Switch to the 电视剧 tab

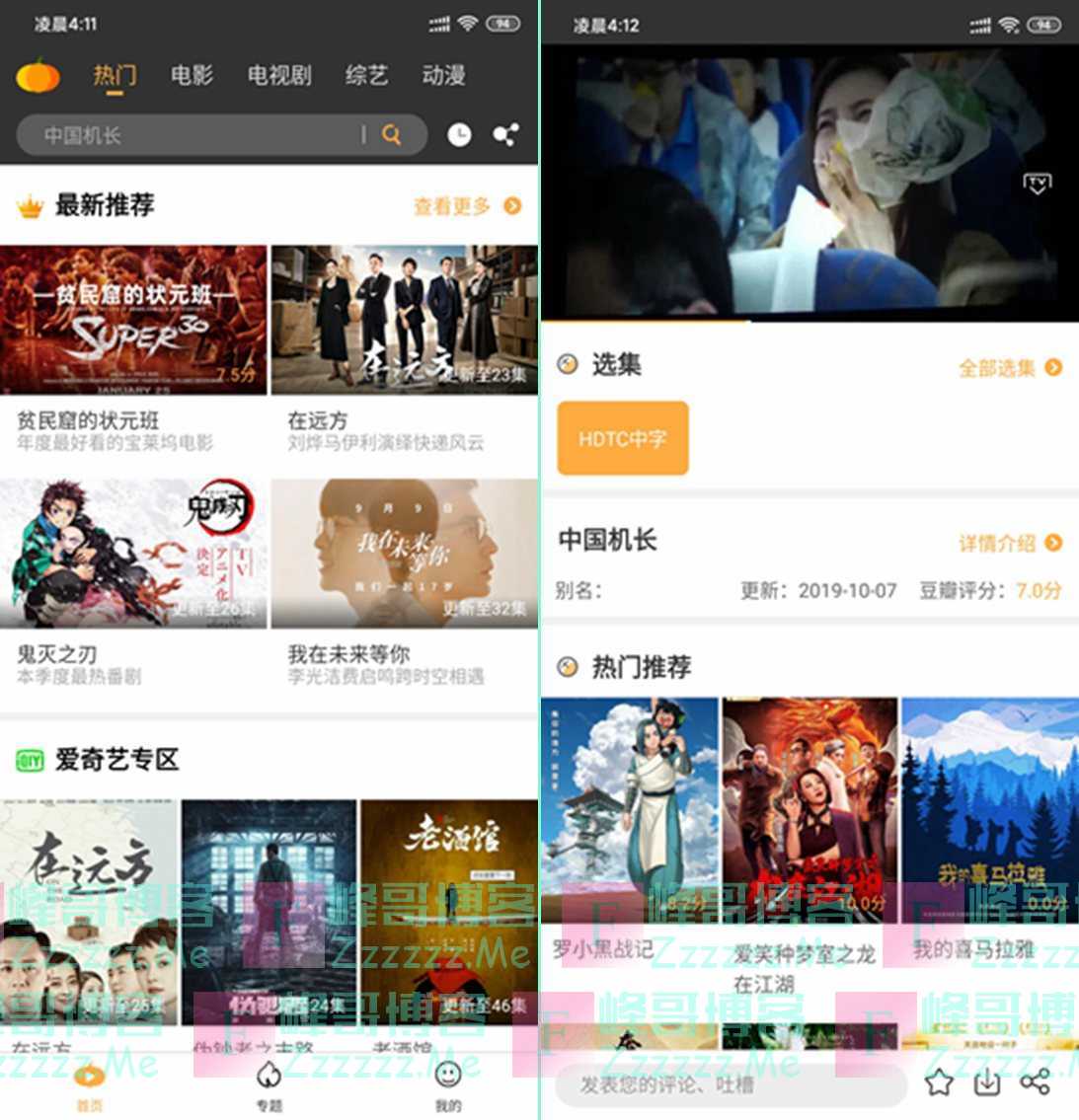[x=278, y=75]
